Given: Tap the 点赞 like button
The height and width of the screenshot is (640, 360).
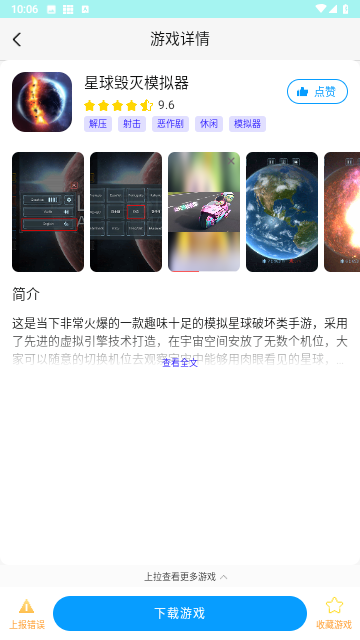Looking at the screenshot, I should coord(317,91).
